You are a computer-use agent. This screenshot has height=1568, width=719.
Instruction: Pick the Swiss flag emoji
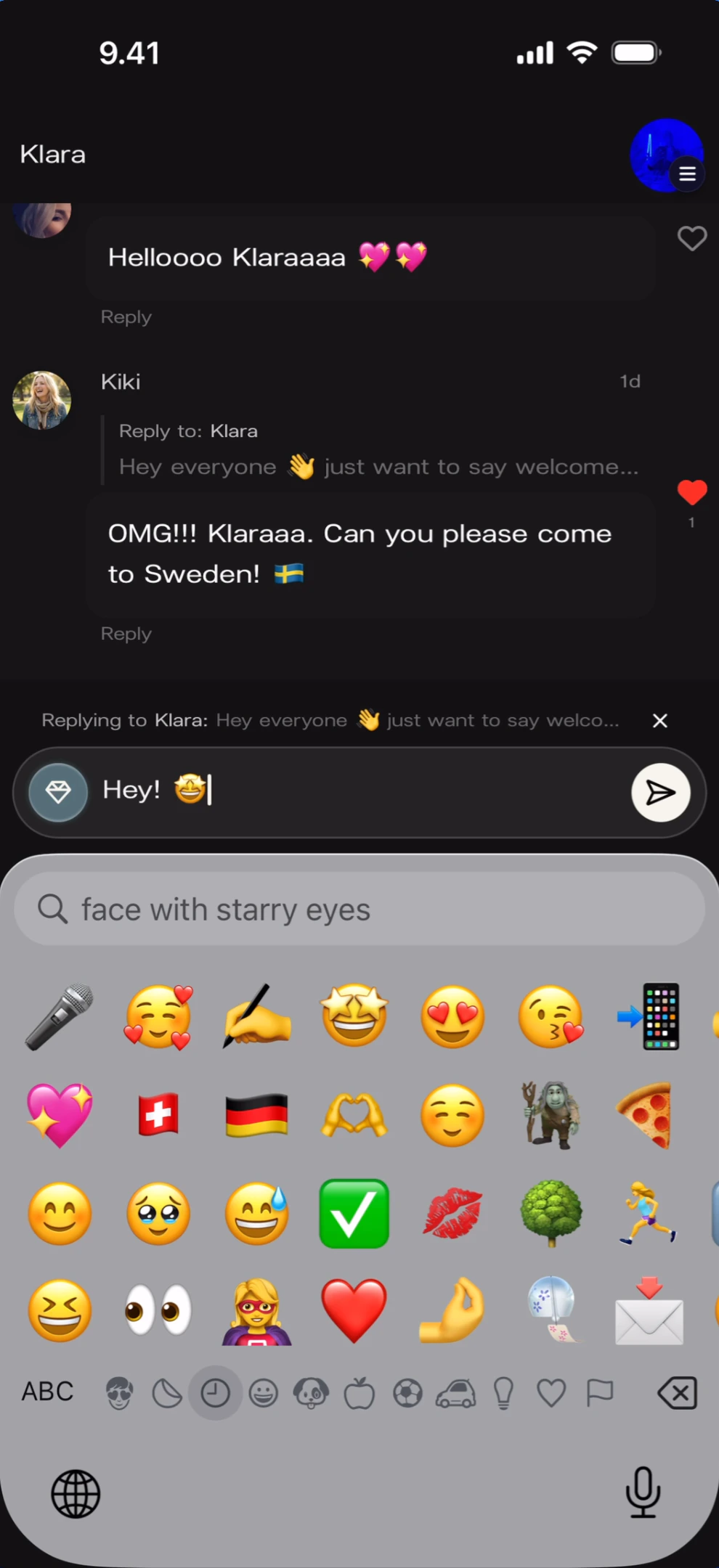(158, 1115)
